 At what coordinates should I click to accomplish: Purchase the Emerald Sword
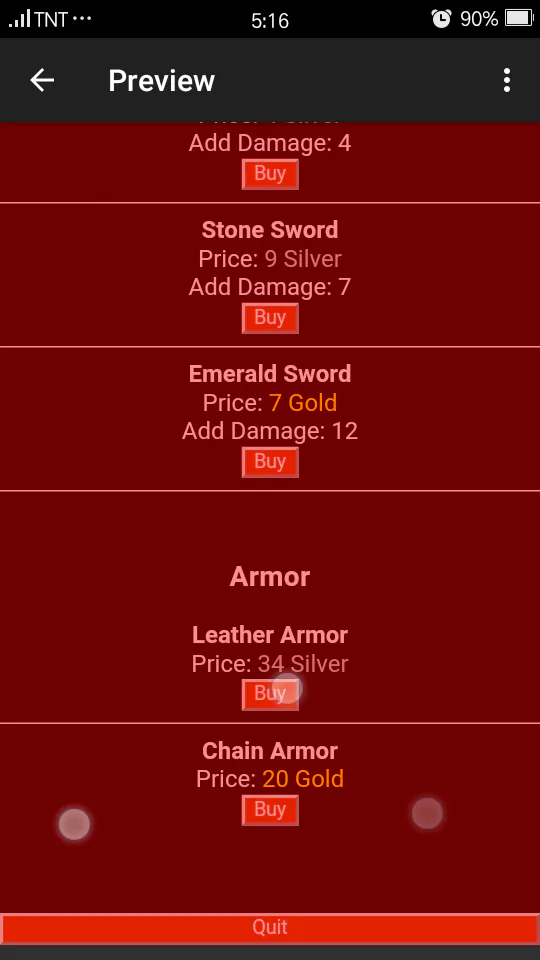click(270, 462)
